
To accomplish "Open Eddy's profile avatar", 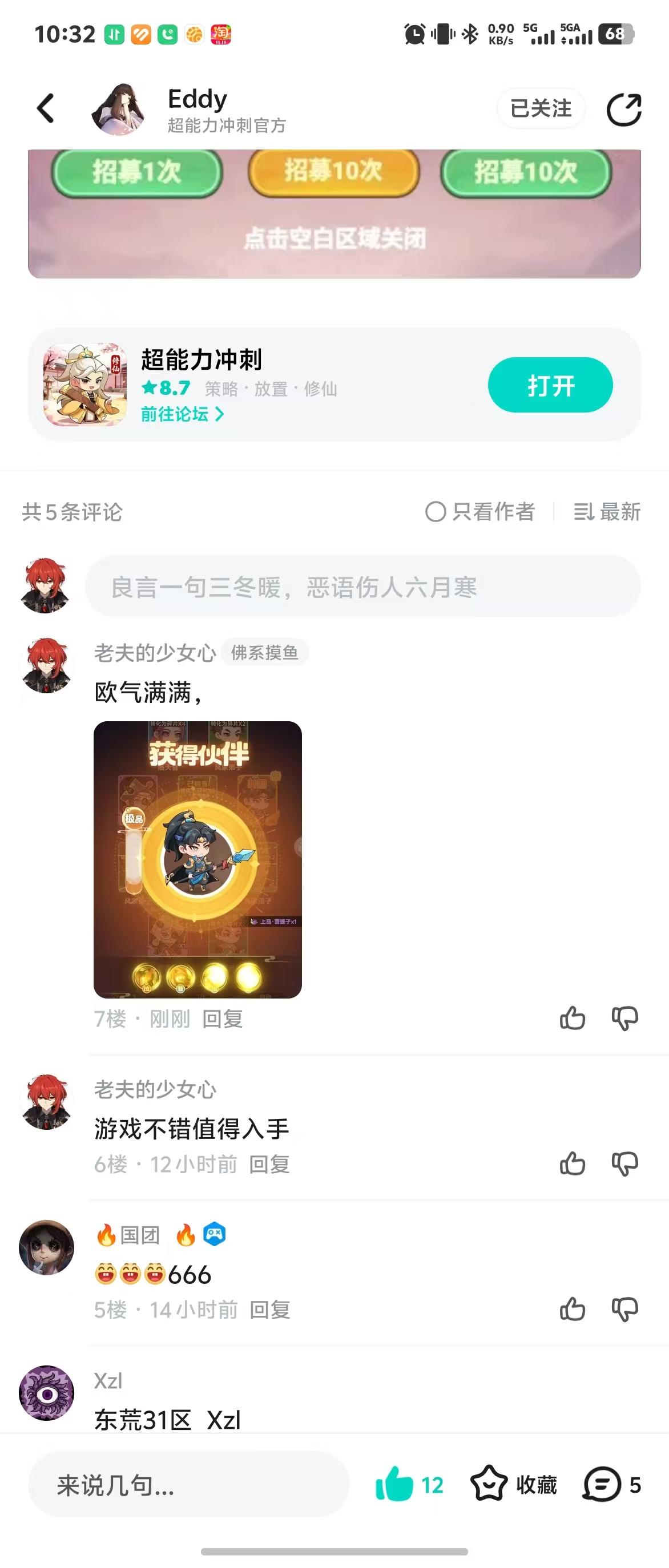I will click(x=119, y=108).
